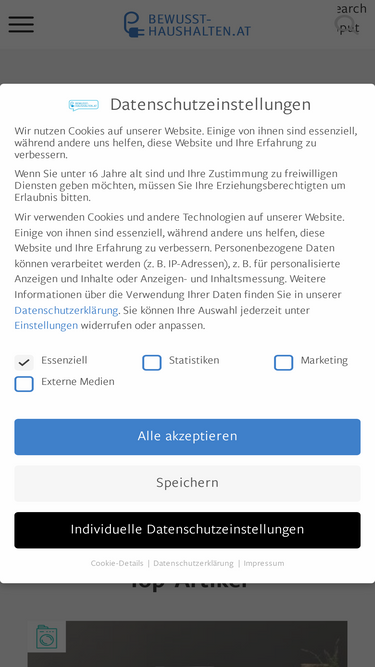Open the Datenschutzerklärung link in the paragraph
The image size is (375, 667).
pos(66,311)
